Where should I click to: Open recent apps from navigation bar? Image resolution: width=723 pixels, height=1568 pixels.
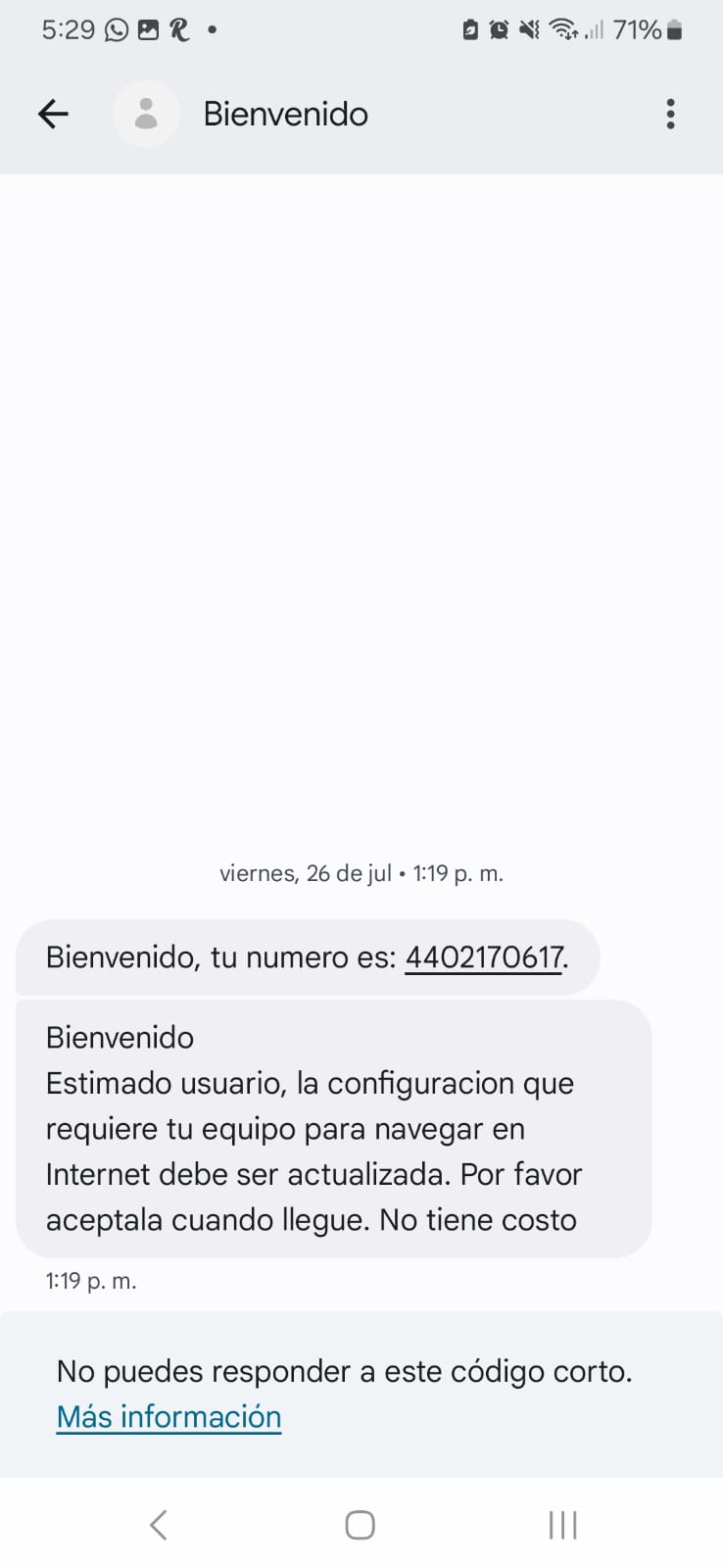(562, 1525)
